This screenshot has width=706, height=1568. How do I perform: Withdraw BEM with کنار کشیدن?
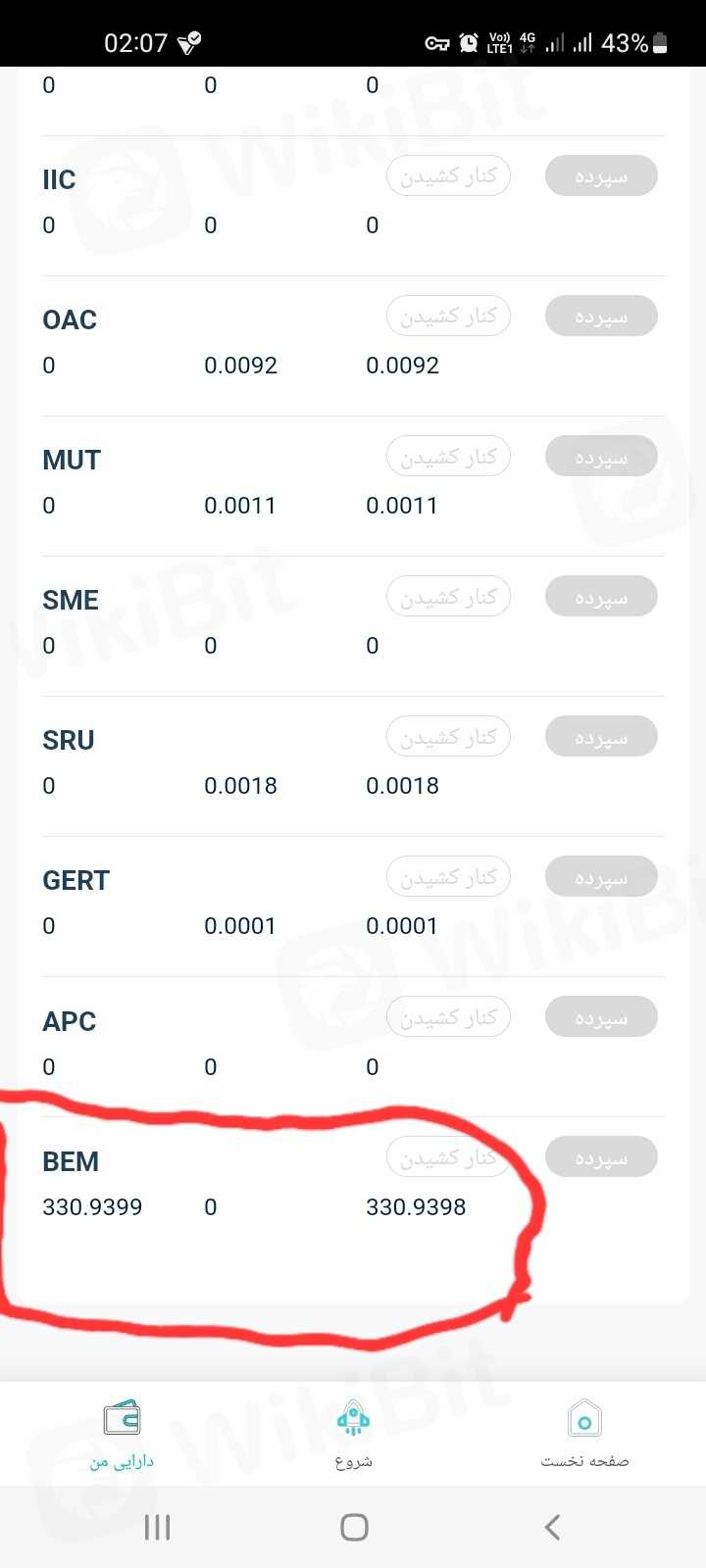[448, 1157]
